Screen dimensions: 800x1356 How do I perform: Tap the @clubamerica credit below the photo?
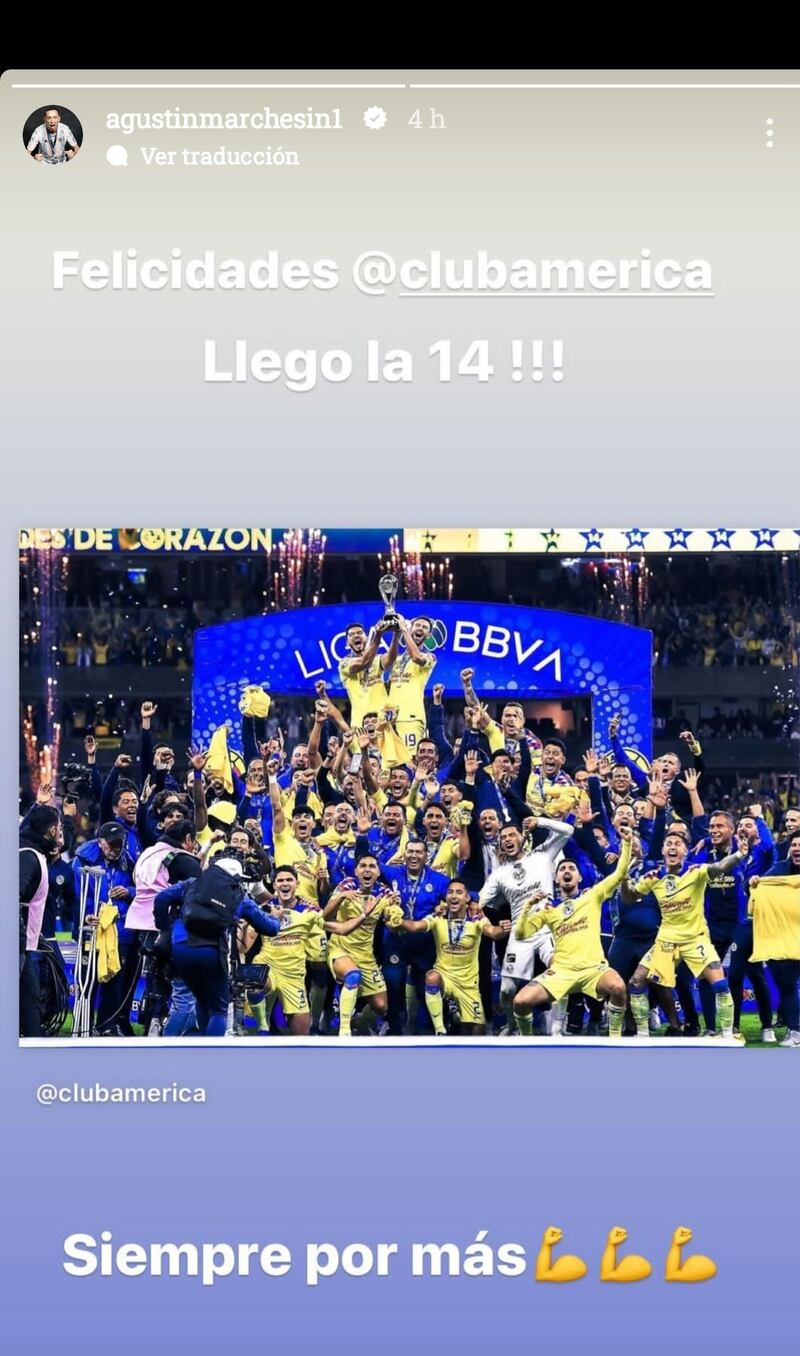pos(121,1093)
